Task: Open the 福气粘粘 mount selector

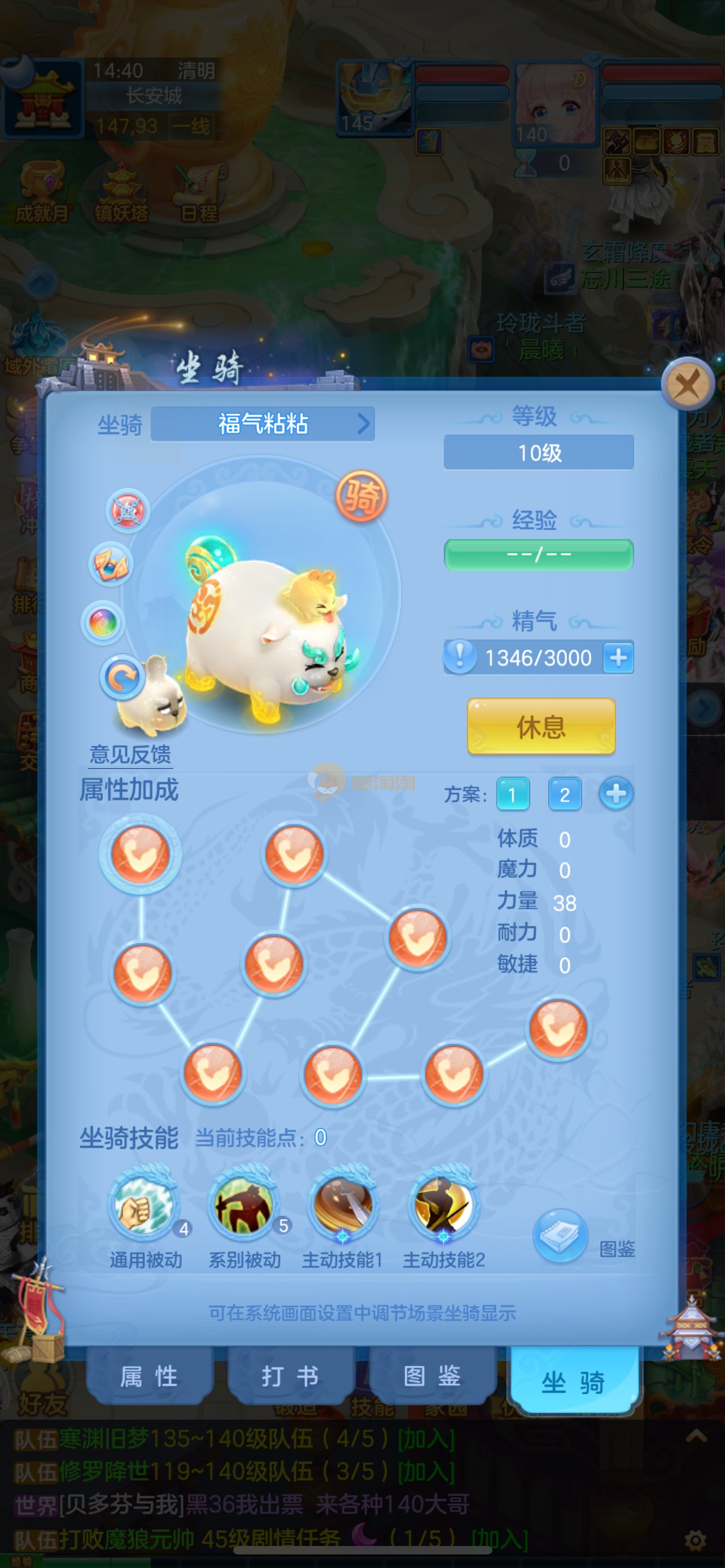Action: (263, 424)
